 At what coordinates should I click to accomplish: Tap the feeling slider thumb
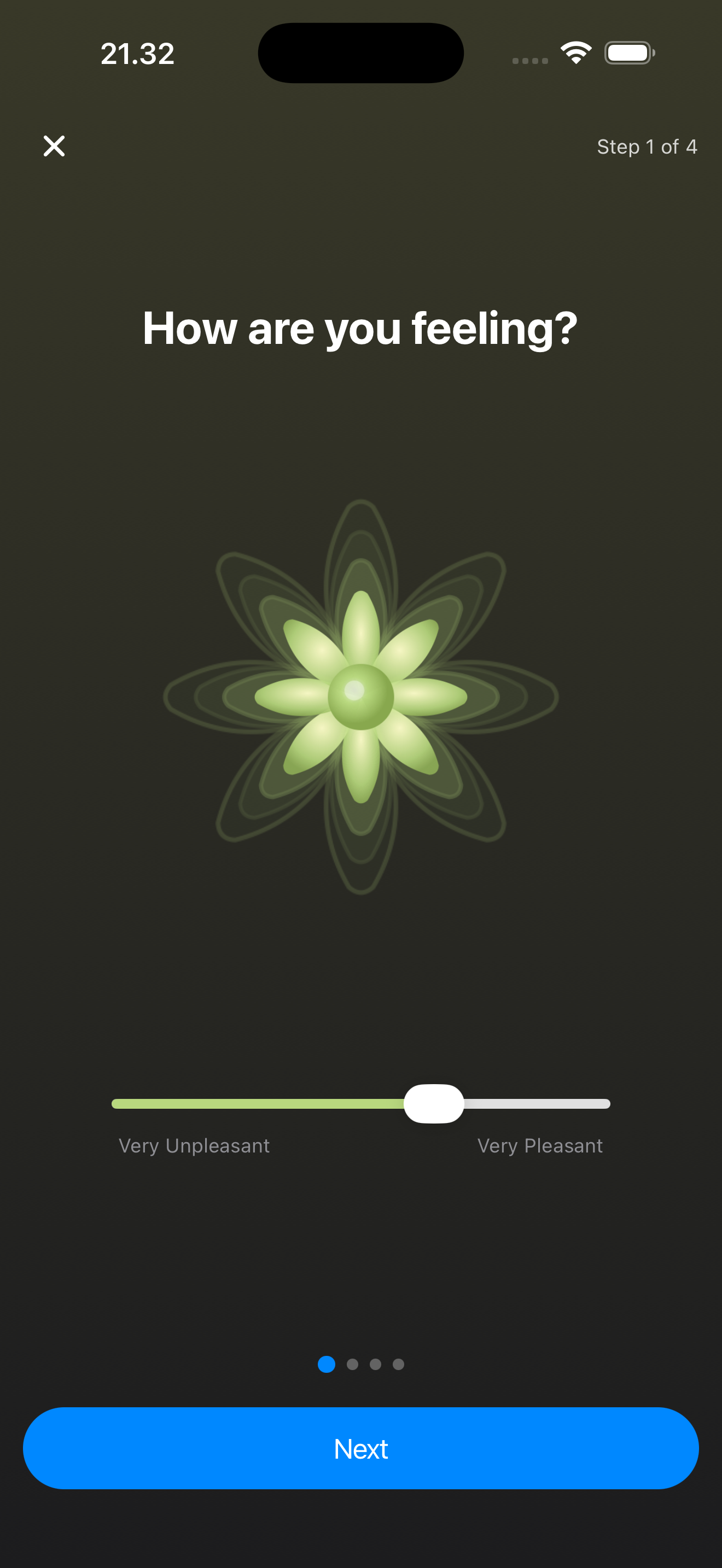[x=433, y=1104]
